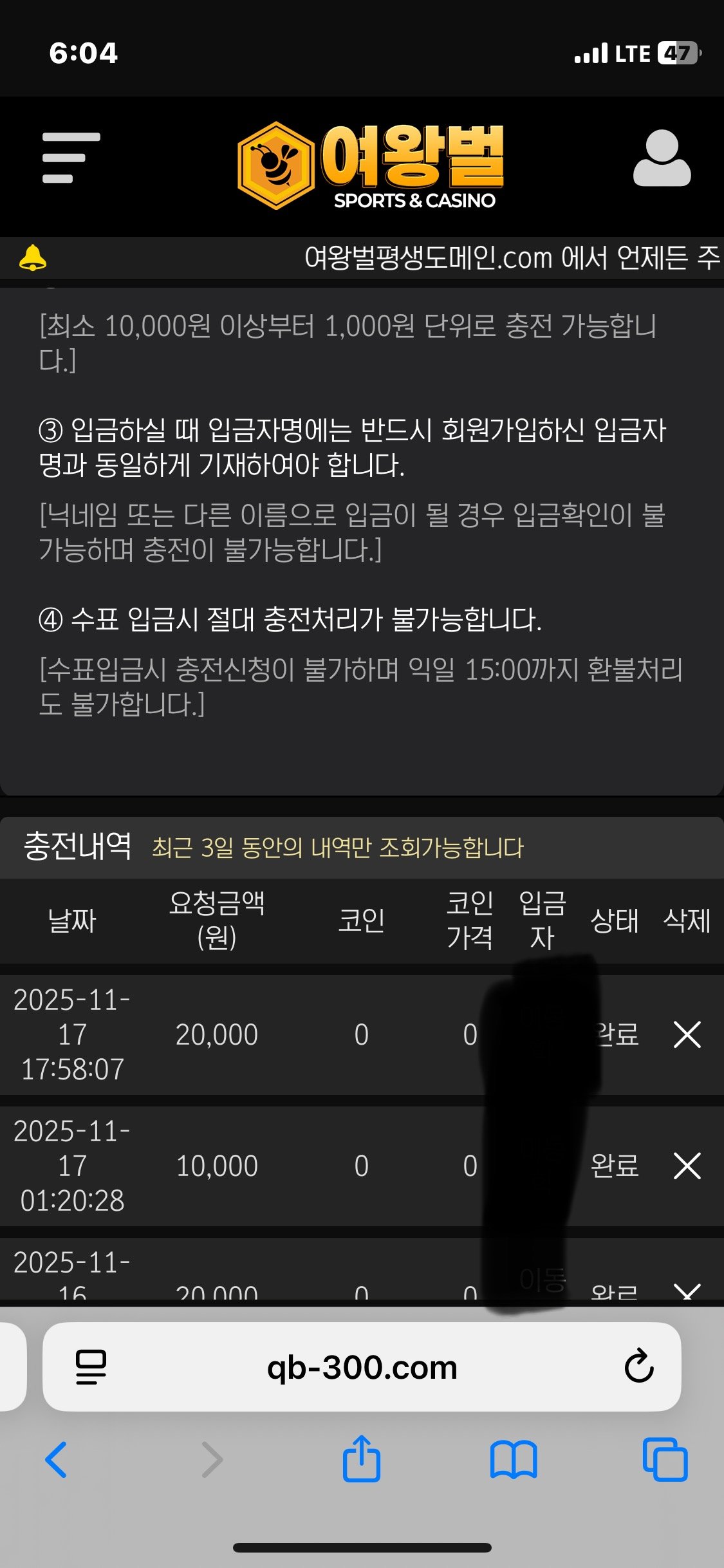Reload the current page
Viewport: 724px width, 1568px height.
638,1366
